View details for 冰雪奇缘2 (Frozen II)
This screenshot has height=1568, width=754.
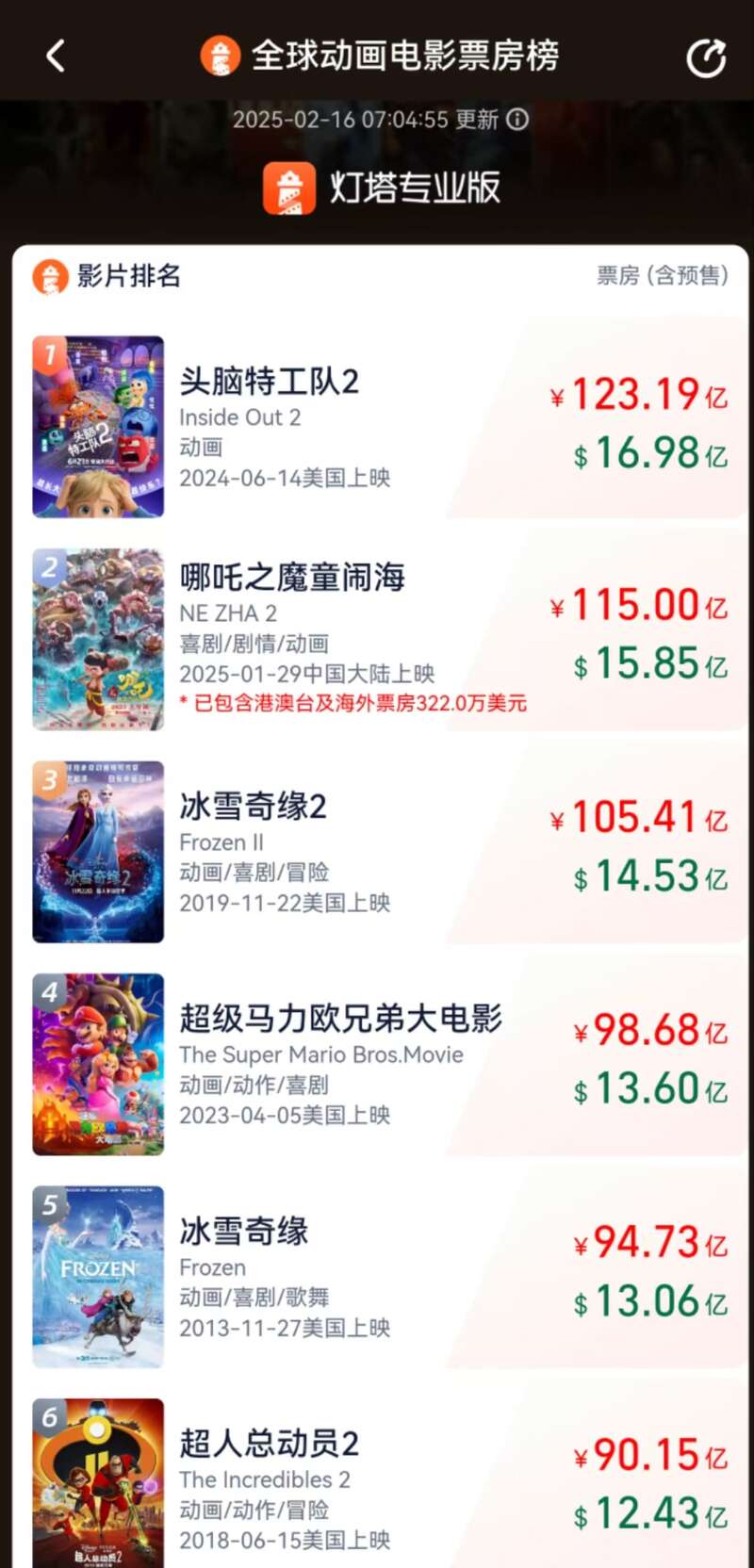pyautogui.click(x=377, y=851)
